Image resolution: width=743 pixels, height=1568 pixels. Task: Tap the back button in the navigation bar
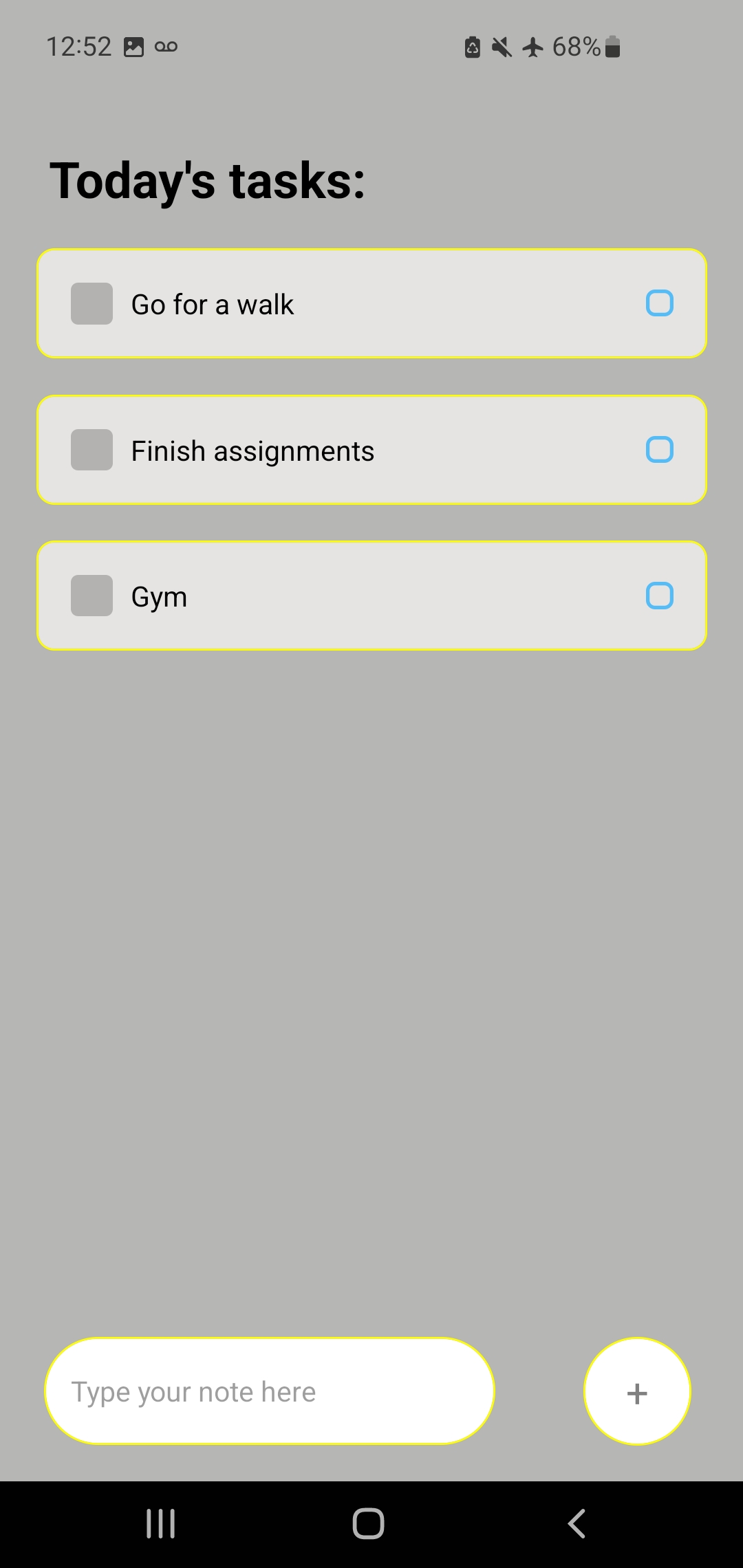(x=576, y=1521)
